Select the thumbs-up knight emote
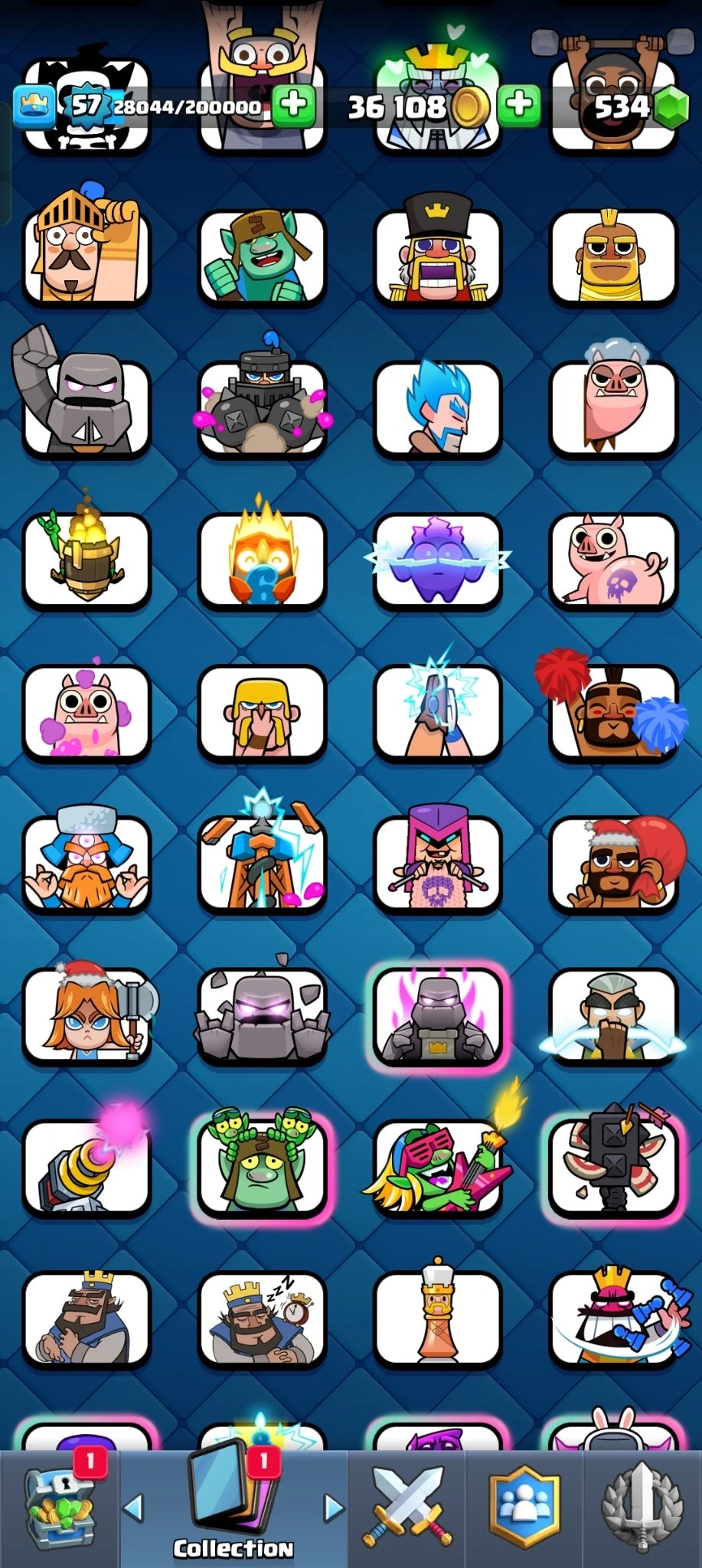702x1568 pixels. point(86,256)
